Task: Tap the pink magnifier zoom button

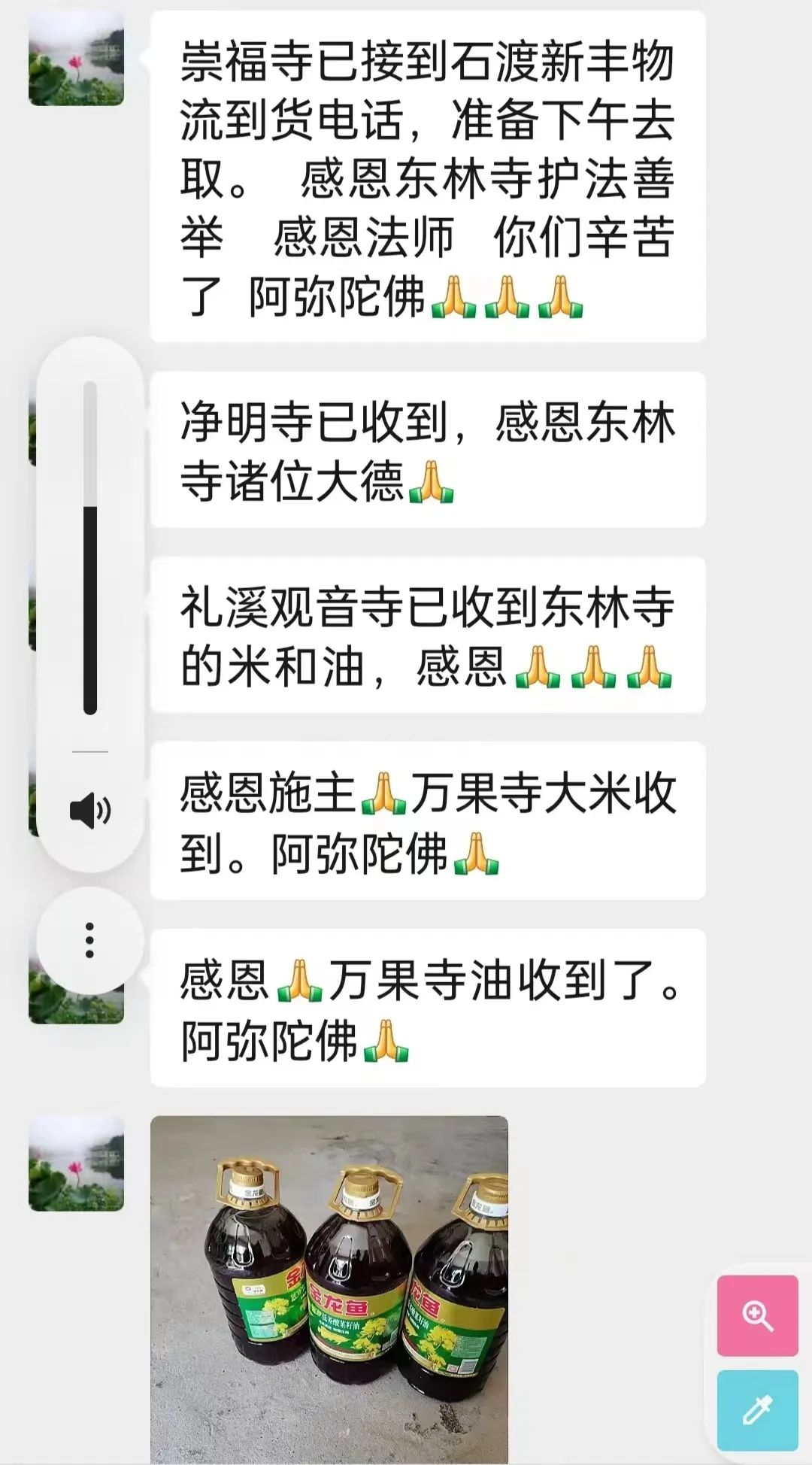Action: pos(757,1315)
